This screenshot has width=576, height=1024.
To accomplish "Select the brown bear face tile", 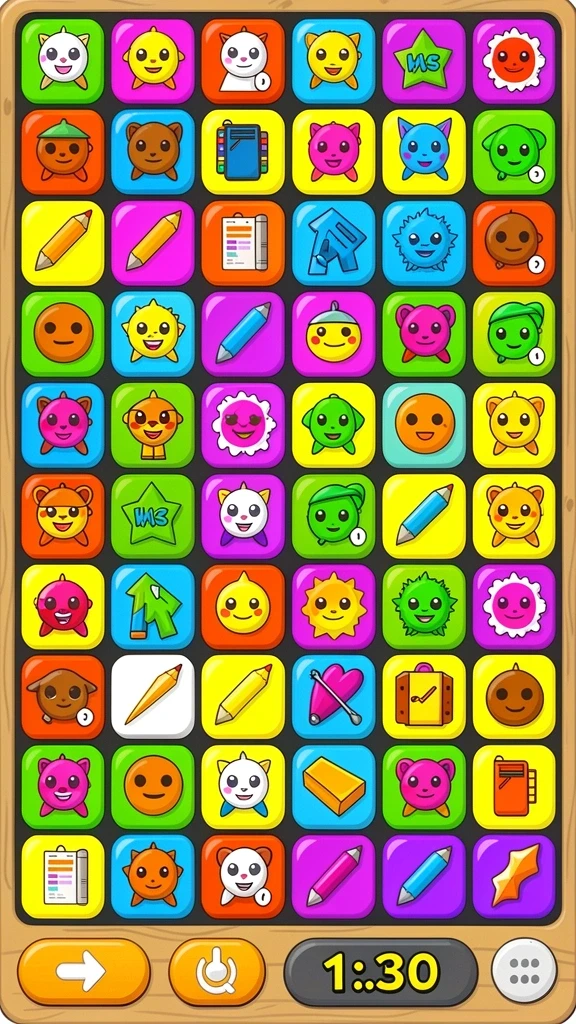I will click(x=153, y=152).
